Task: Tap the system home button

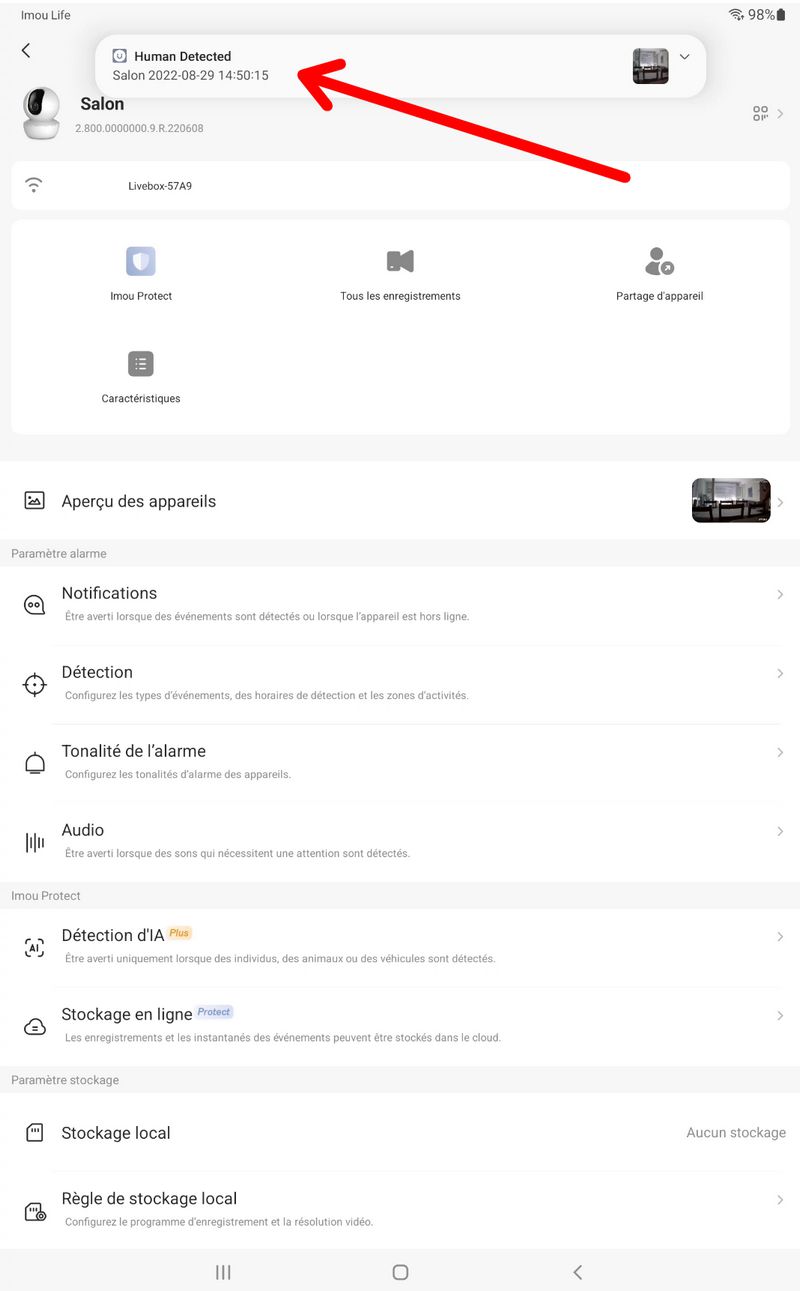Action: click(x=400, y=1272)
